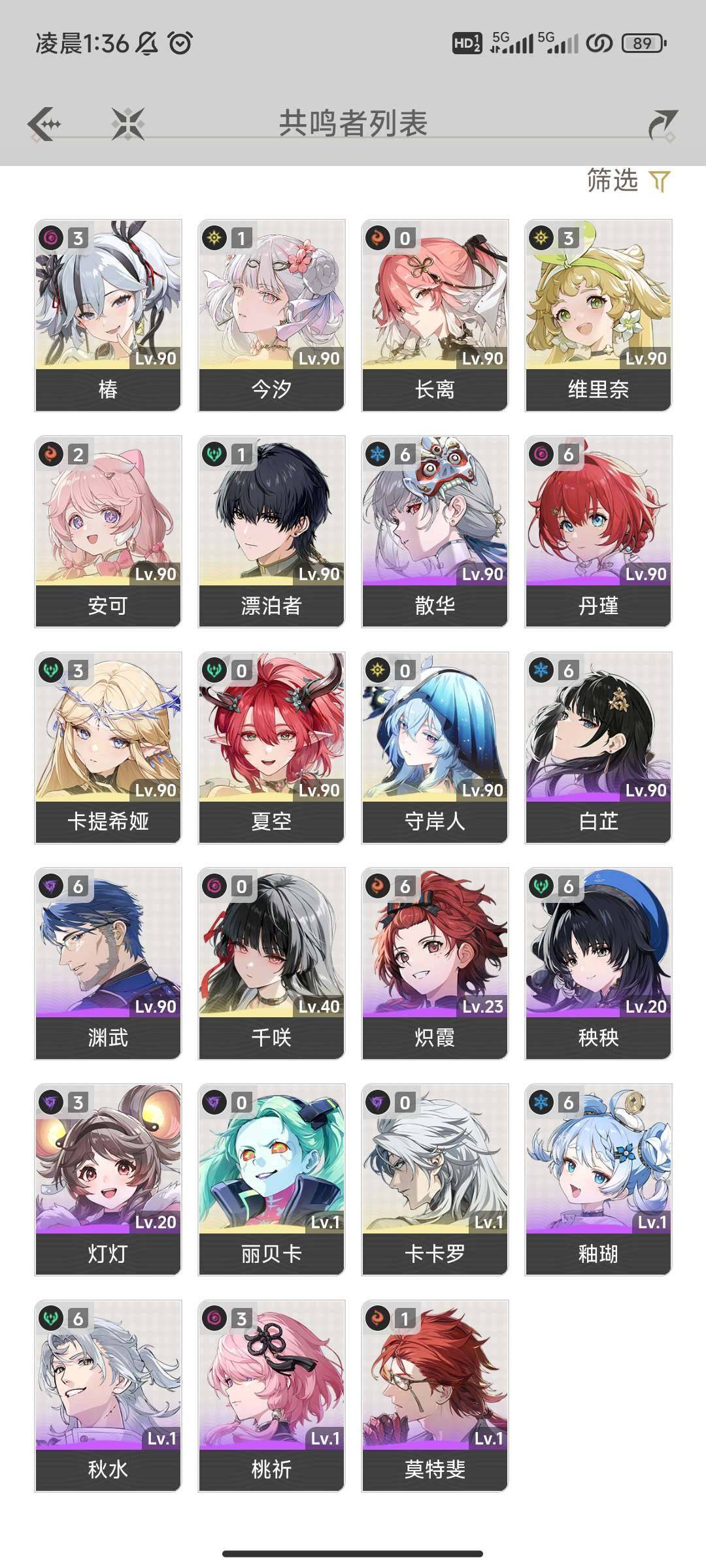Open 夏空 character details

click(271, 748)
